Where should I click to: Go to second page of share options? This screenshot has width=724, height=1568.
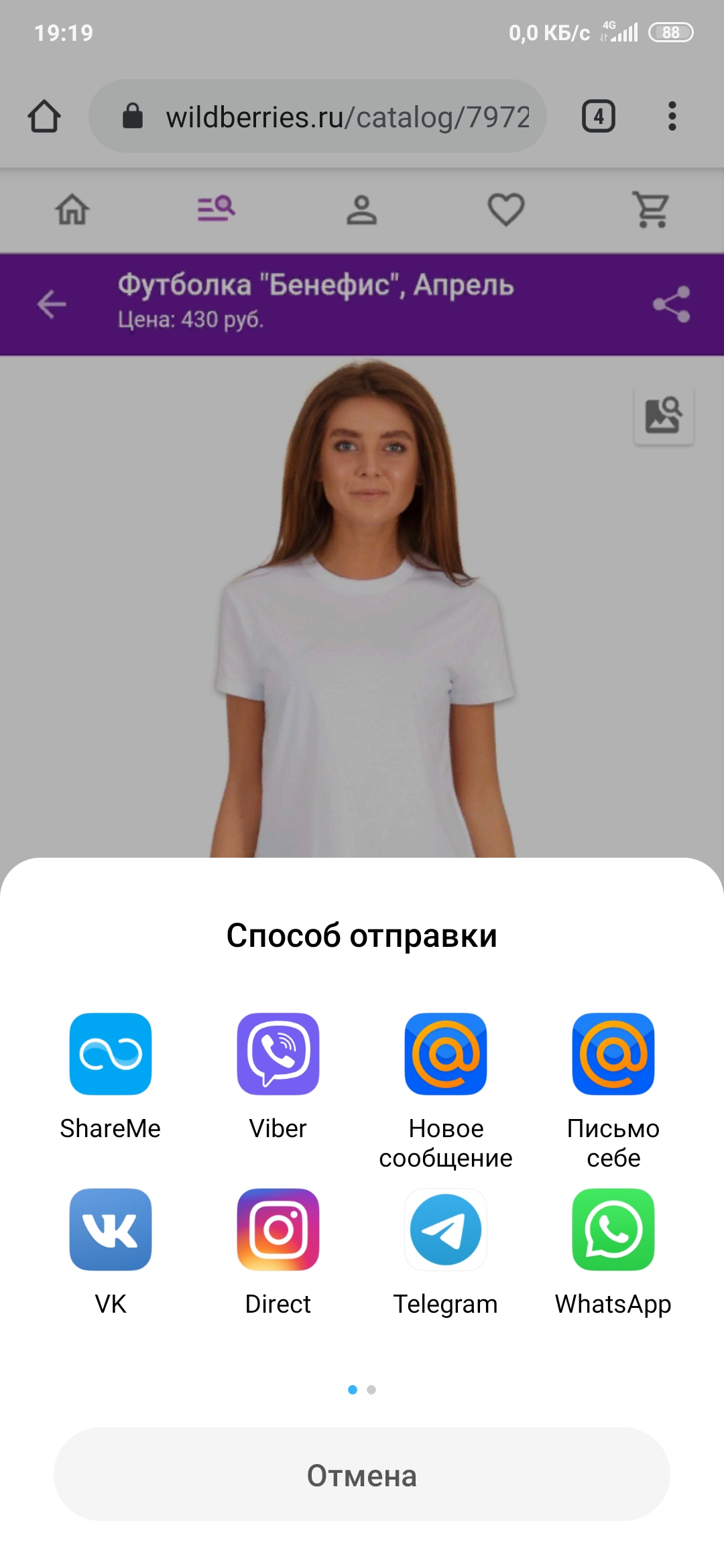[371, 1390]
